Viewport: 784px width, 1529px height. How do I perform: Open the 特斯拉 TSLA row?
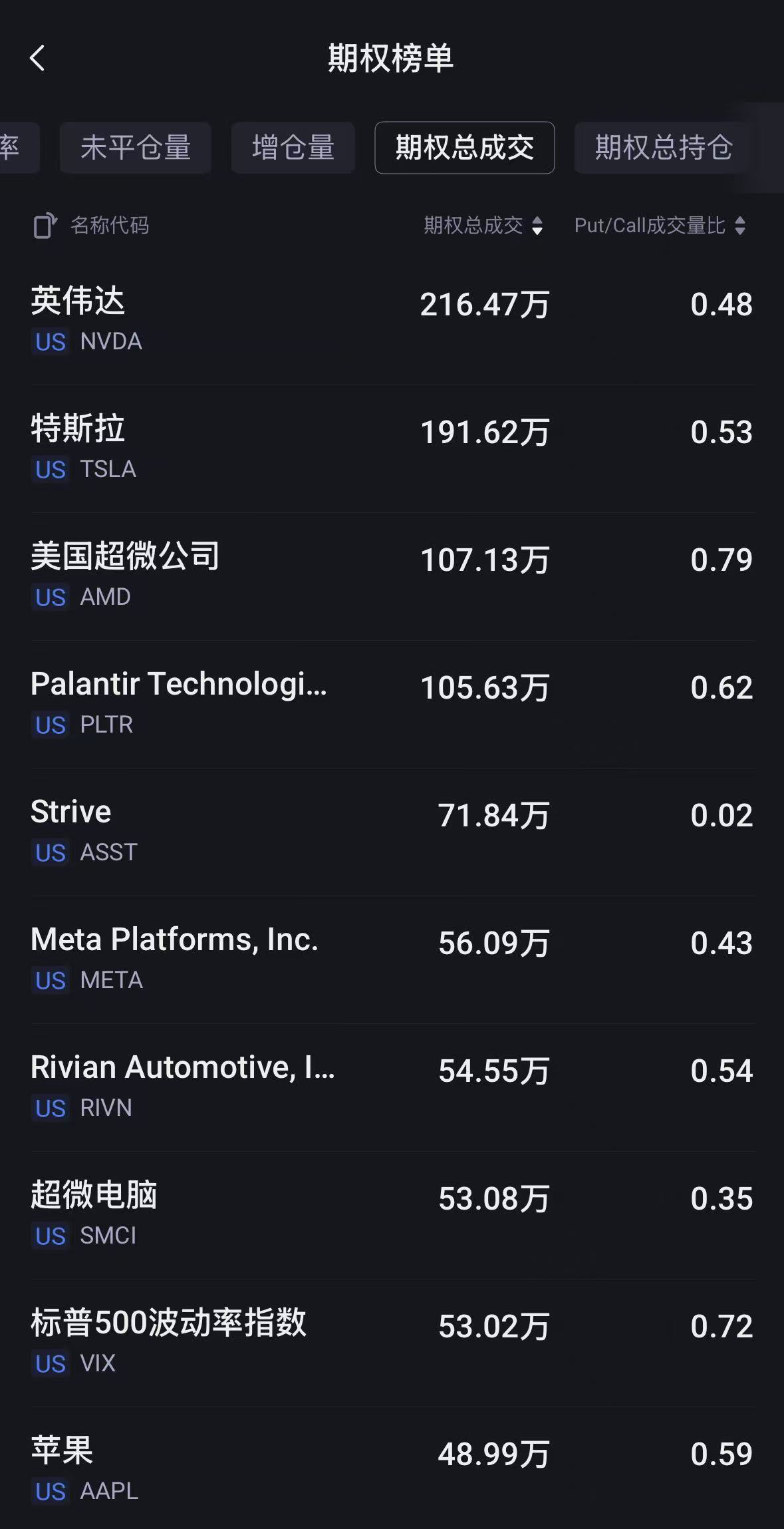coord(392,448)
